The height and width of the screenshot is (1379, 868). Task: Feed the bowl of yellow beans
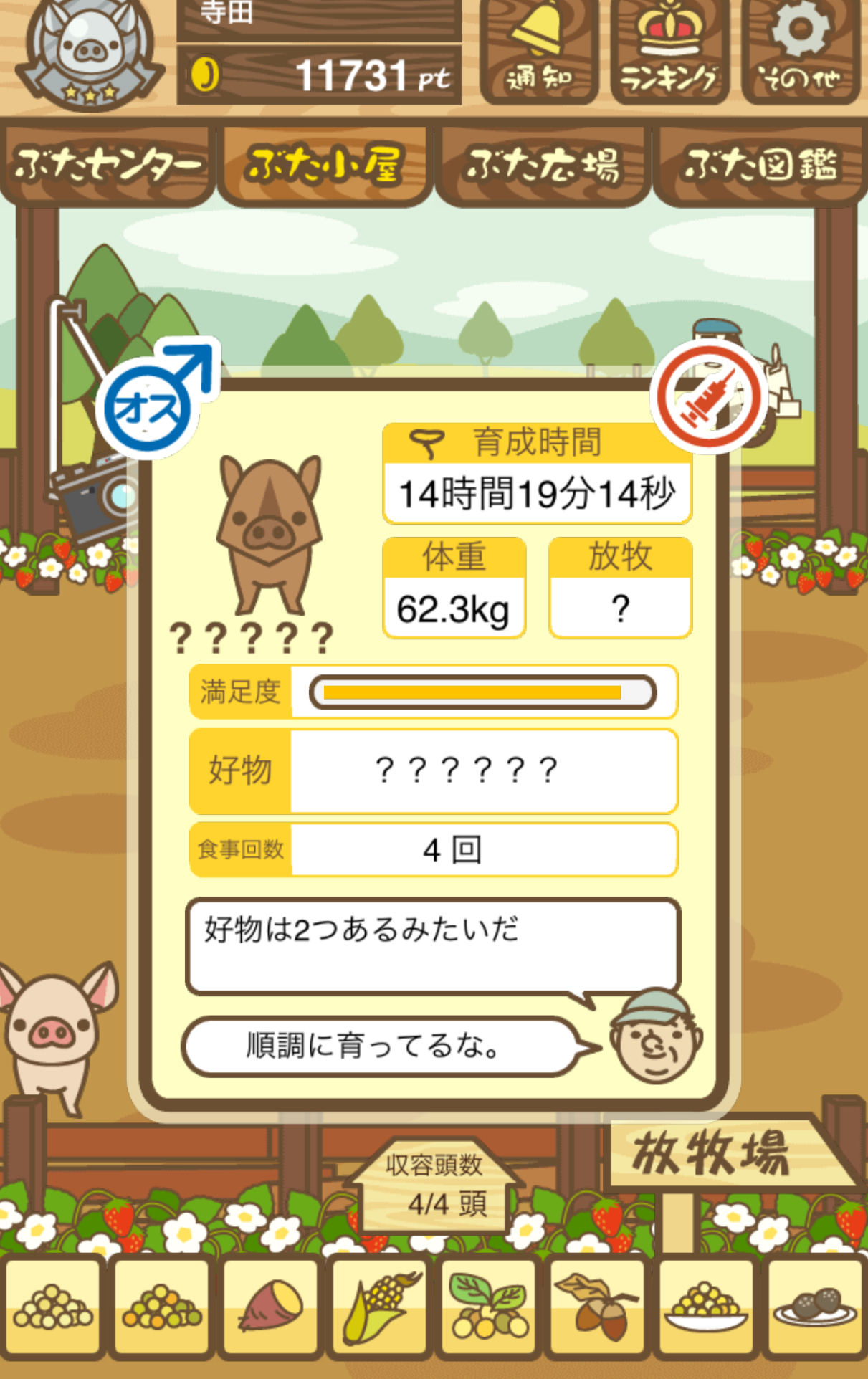707,1307
